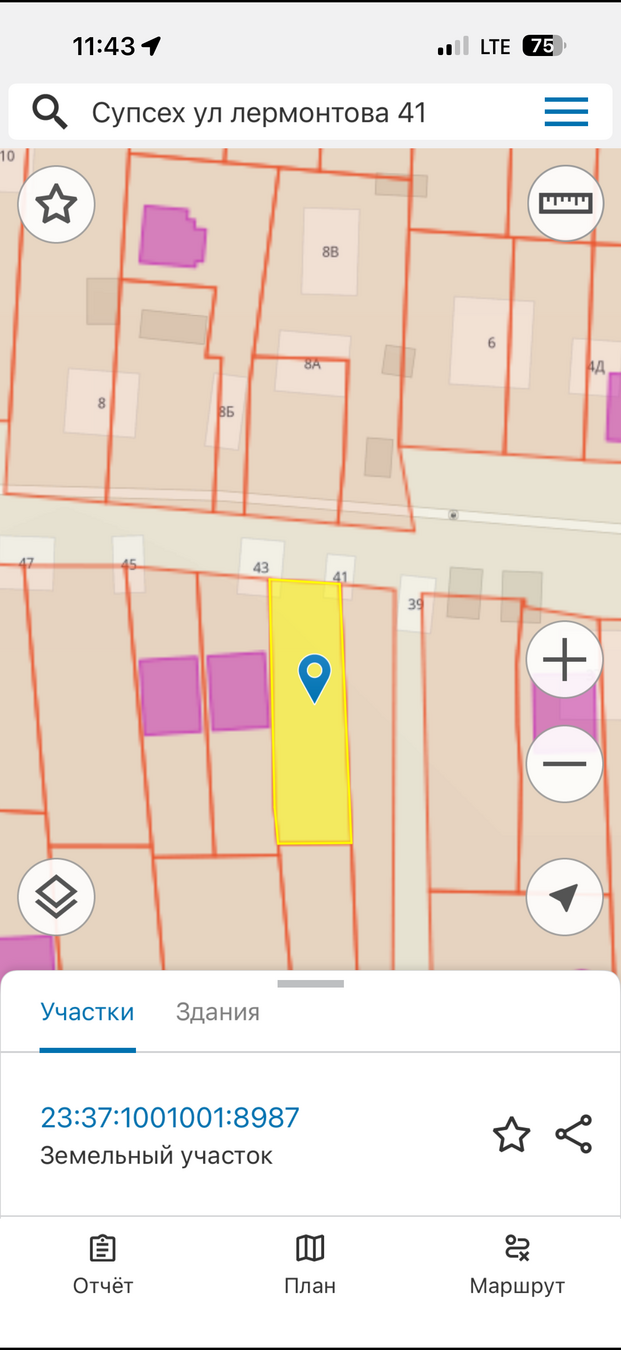This screenshot has width=621, height=1350.
Task: Activate the ruler measuring tool
Action: pyautogui.click(x=565, y=203)
